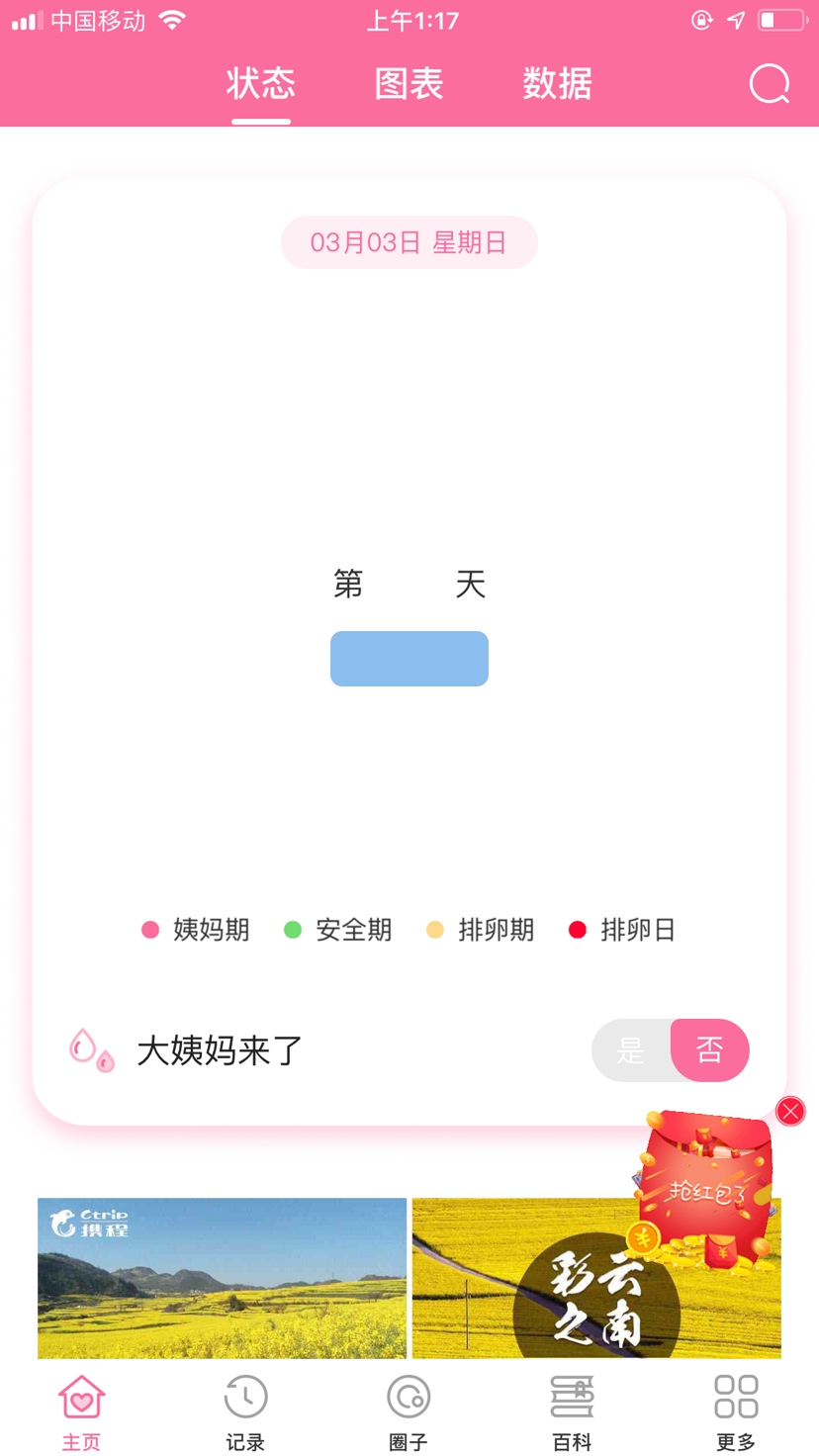
Task: Open the 彩云之南 banner
Action: point(596,1278)
